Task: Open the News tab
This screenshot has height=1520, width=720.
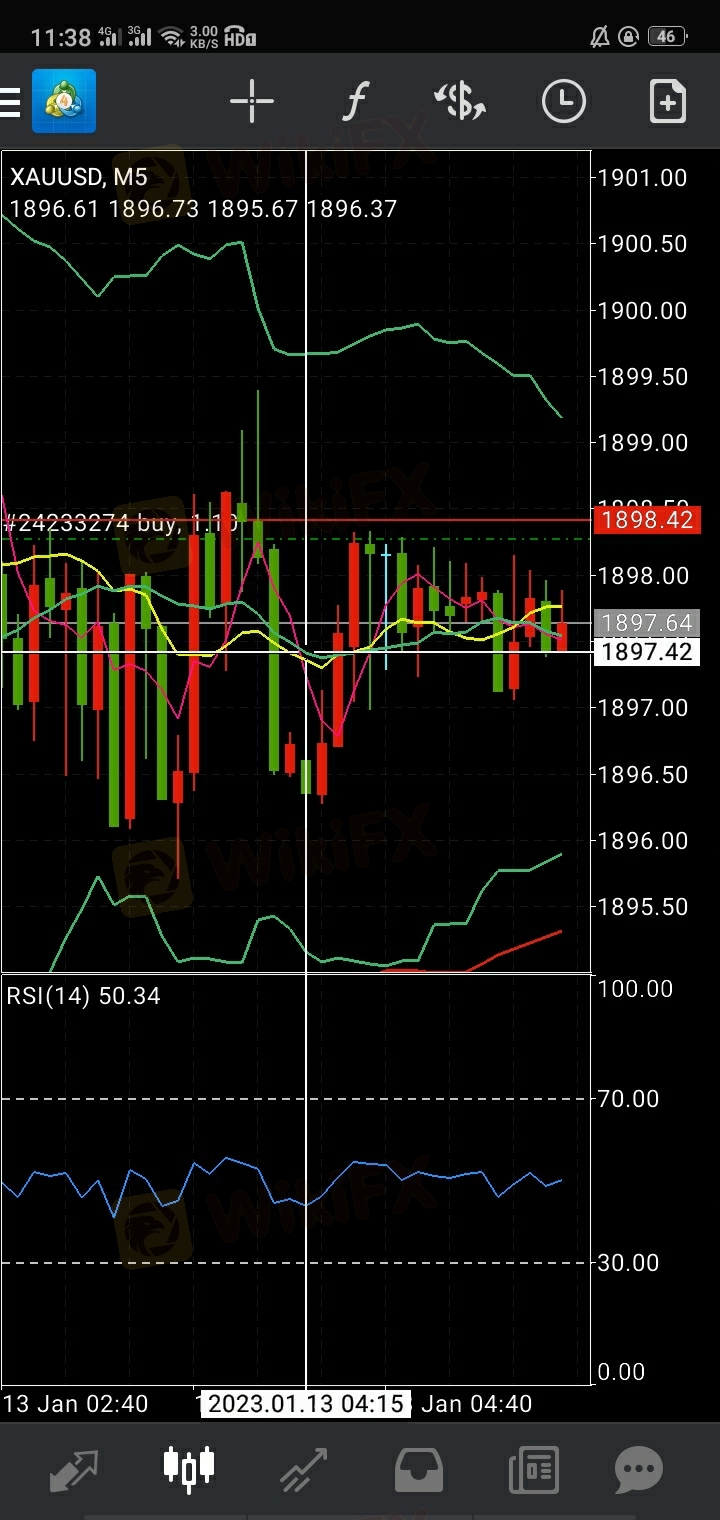Action: [533, 1469]
